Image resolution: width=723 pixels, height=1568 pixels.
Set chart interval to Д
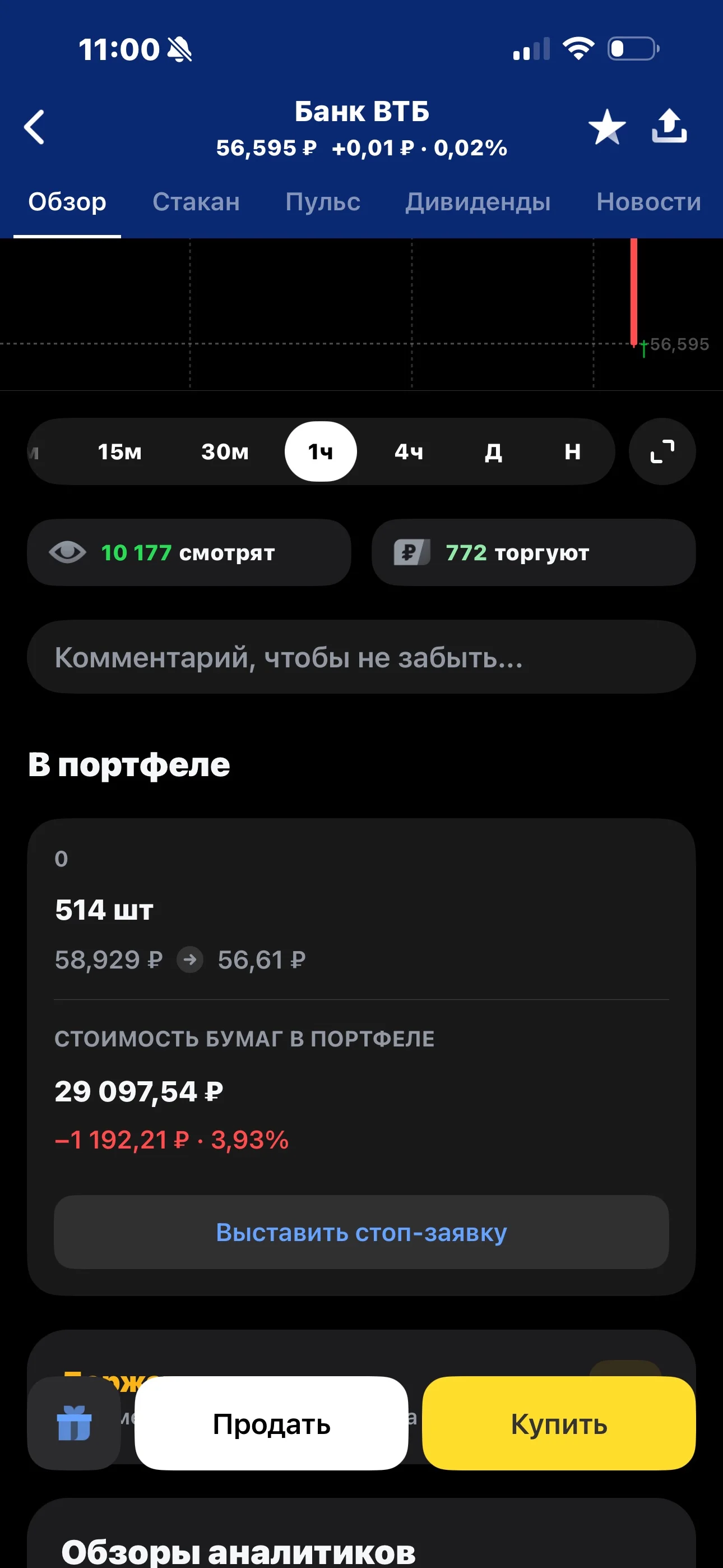coord(494,451)
